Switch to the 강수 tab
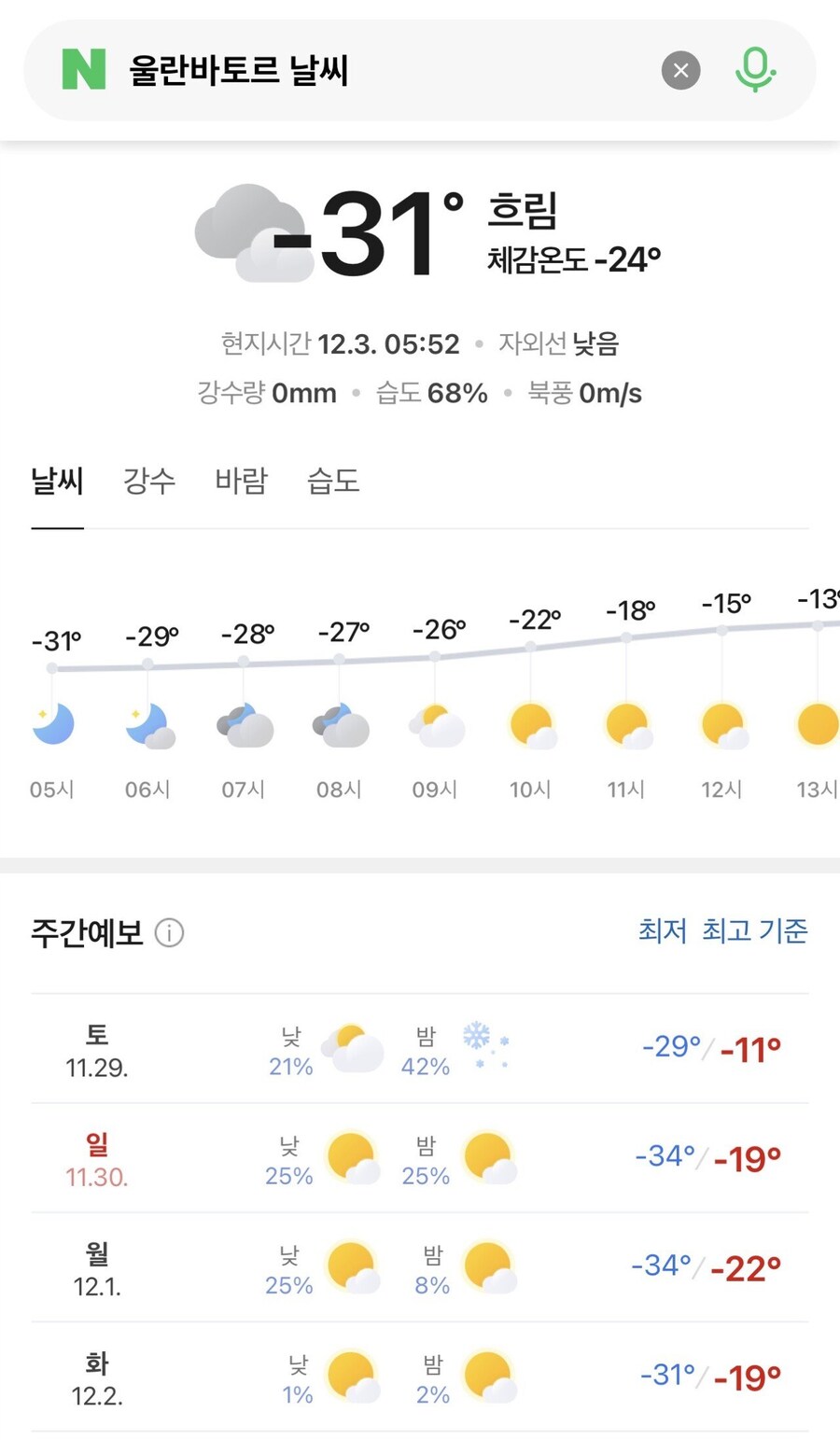Screen dimensions: 840x1440 point(147,481)
